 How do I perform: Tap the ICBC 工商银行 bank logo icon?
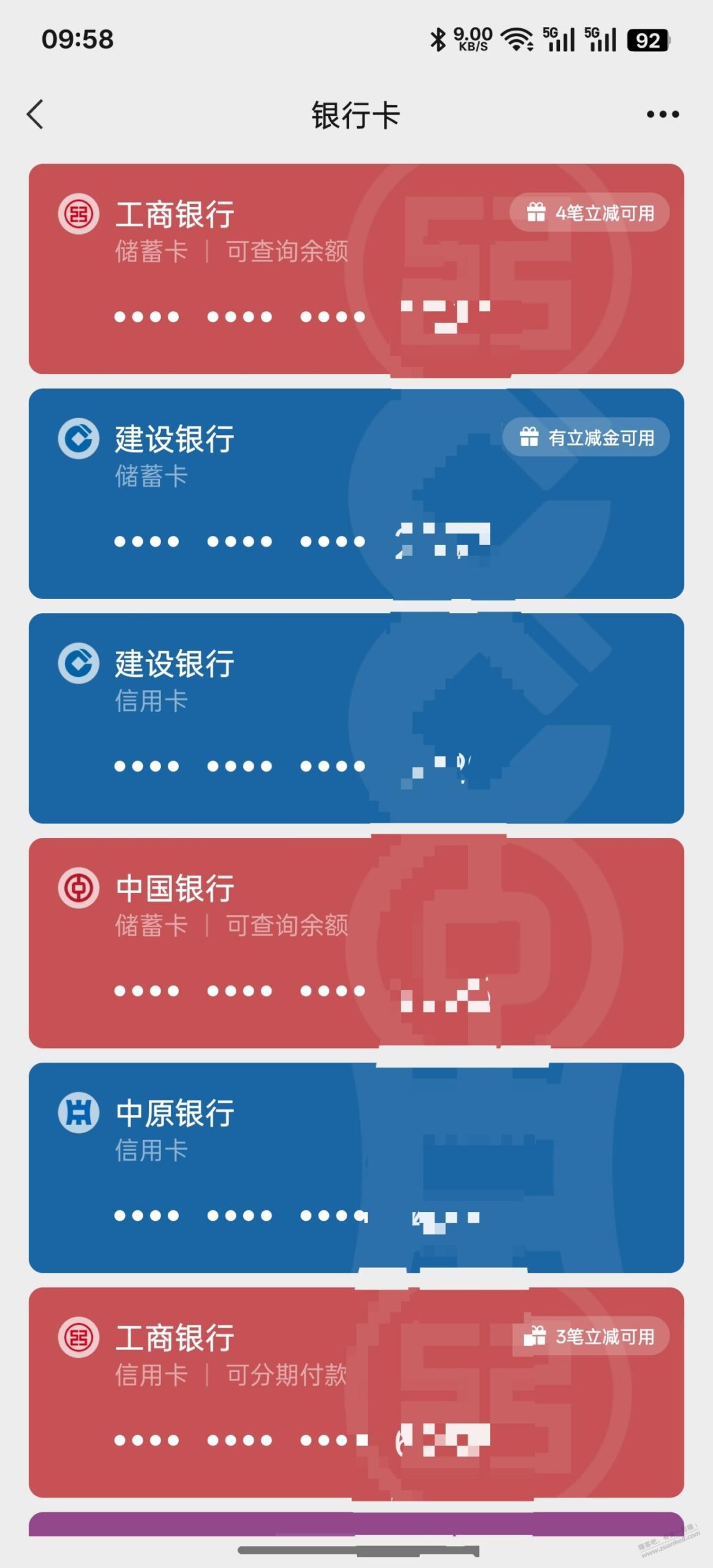coord(78,213)
